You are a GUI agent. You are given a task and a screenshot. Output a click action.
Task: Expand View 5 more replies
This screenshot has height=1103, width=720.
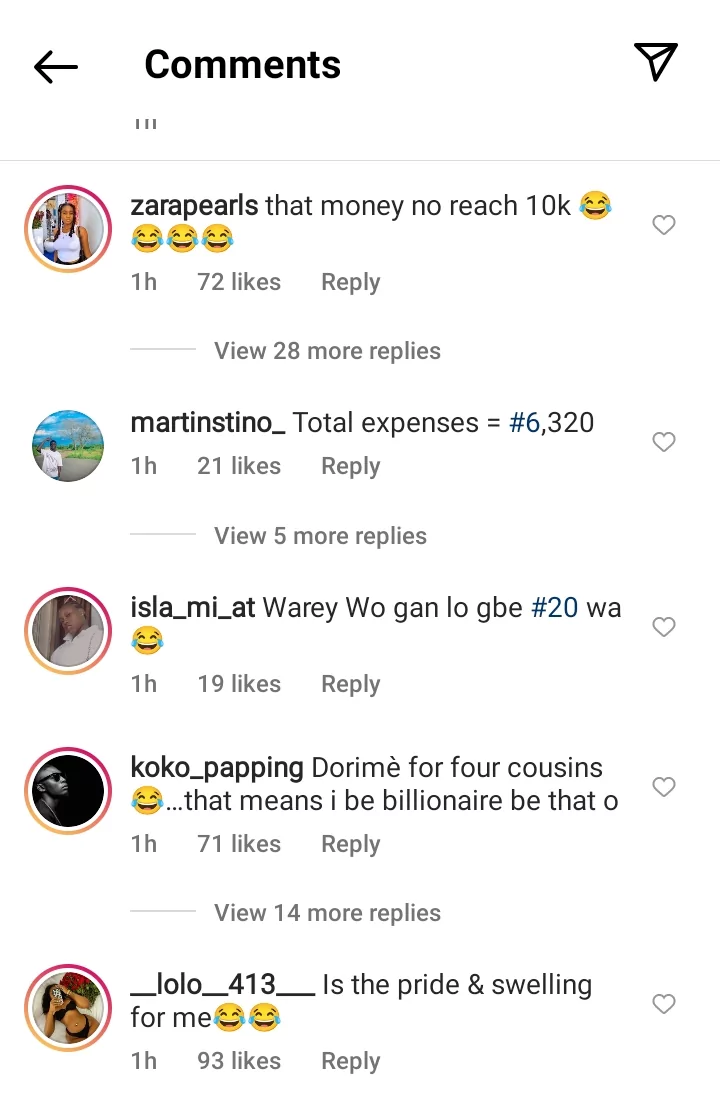coord(320,536)
